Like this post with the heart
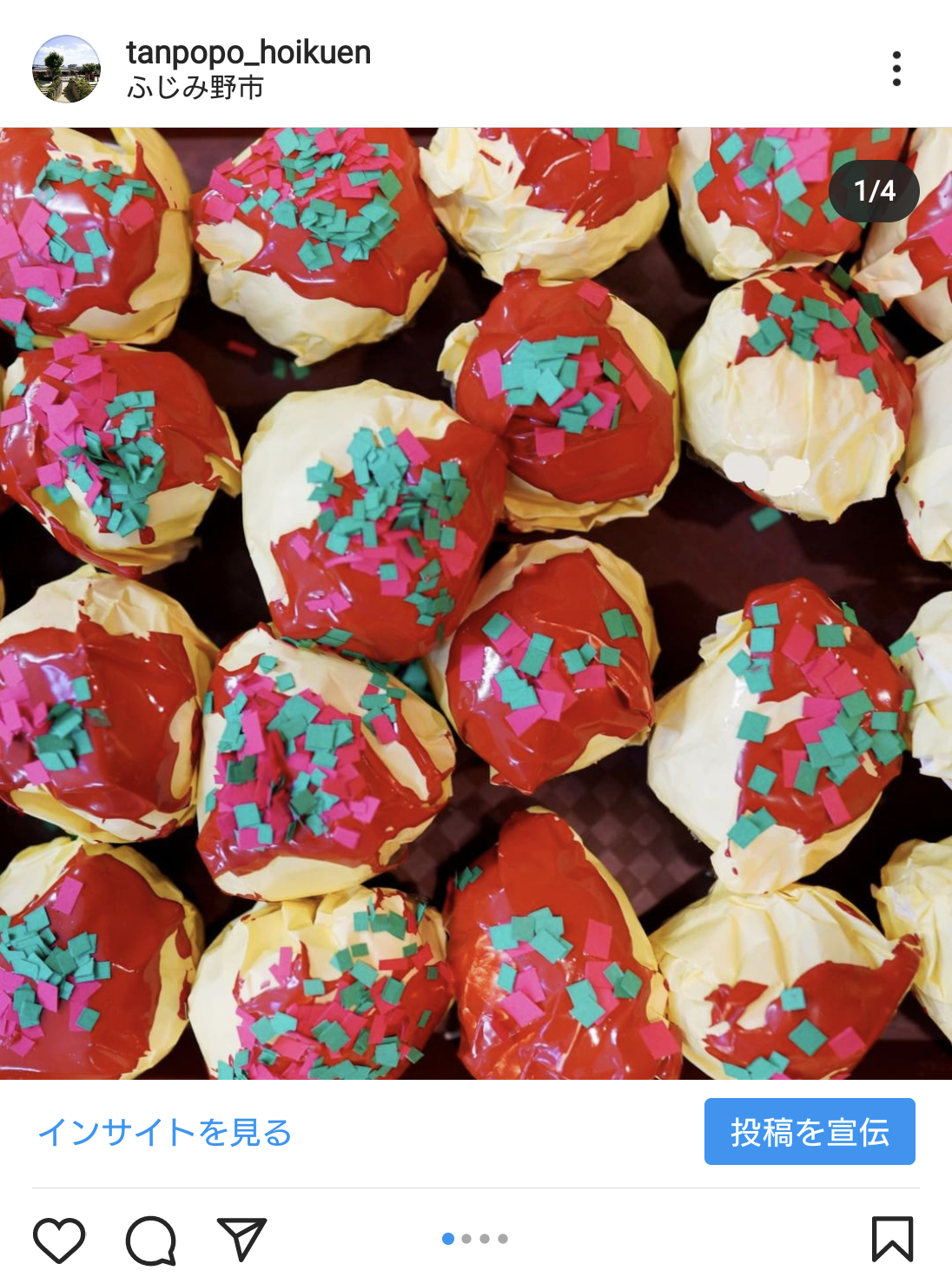Image resolution: width=952 pixels, height=1277 pixels. coord(59,1239)
